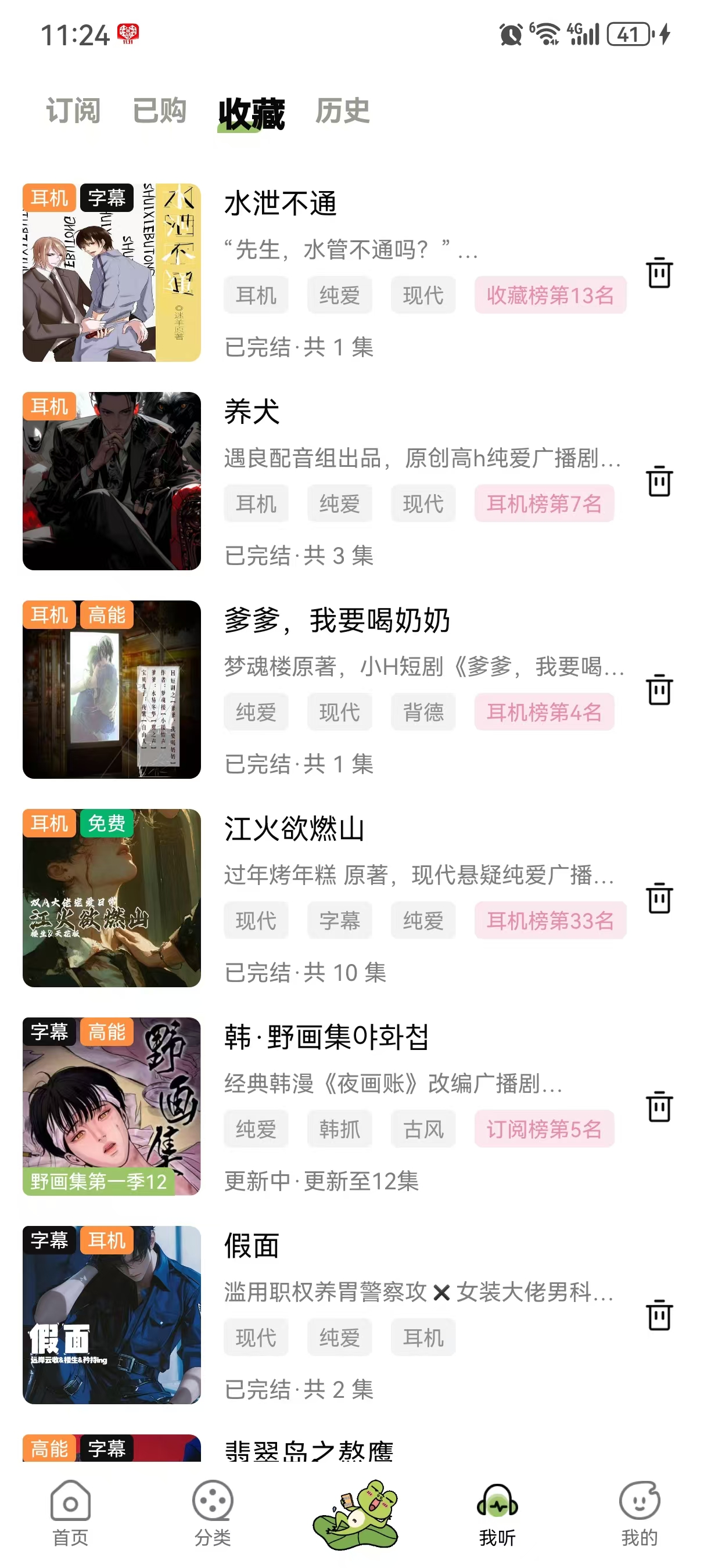Screen dimensions: 711x1568
Task: Select the 纯爱 tag under 水泄不通
Action: [339, 294]
